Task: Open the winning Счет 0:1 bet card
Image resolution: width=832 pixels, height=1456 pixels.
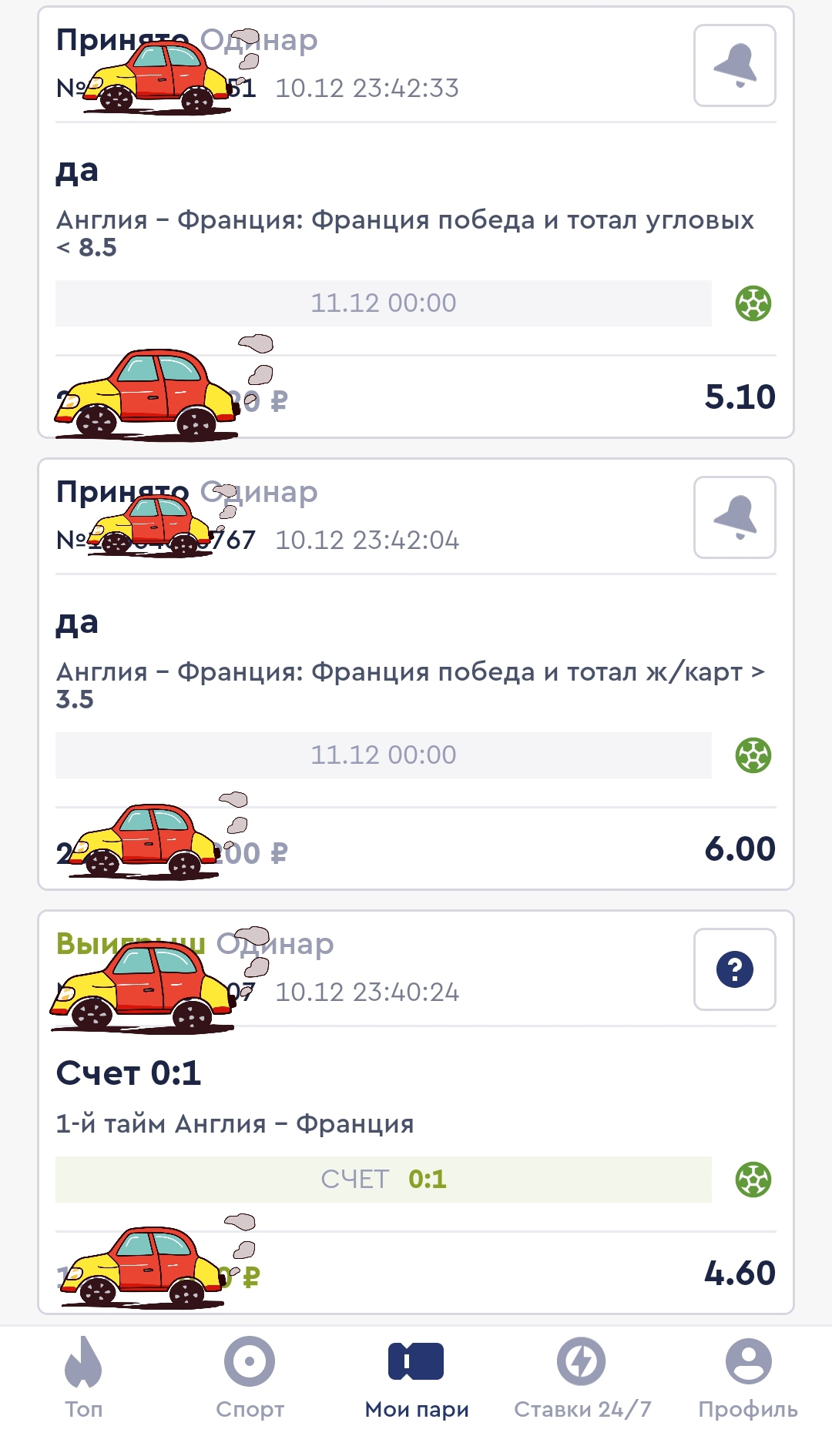Action: click(x=416, y=1113)
